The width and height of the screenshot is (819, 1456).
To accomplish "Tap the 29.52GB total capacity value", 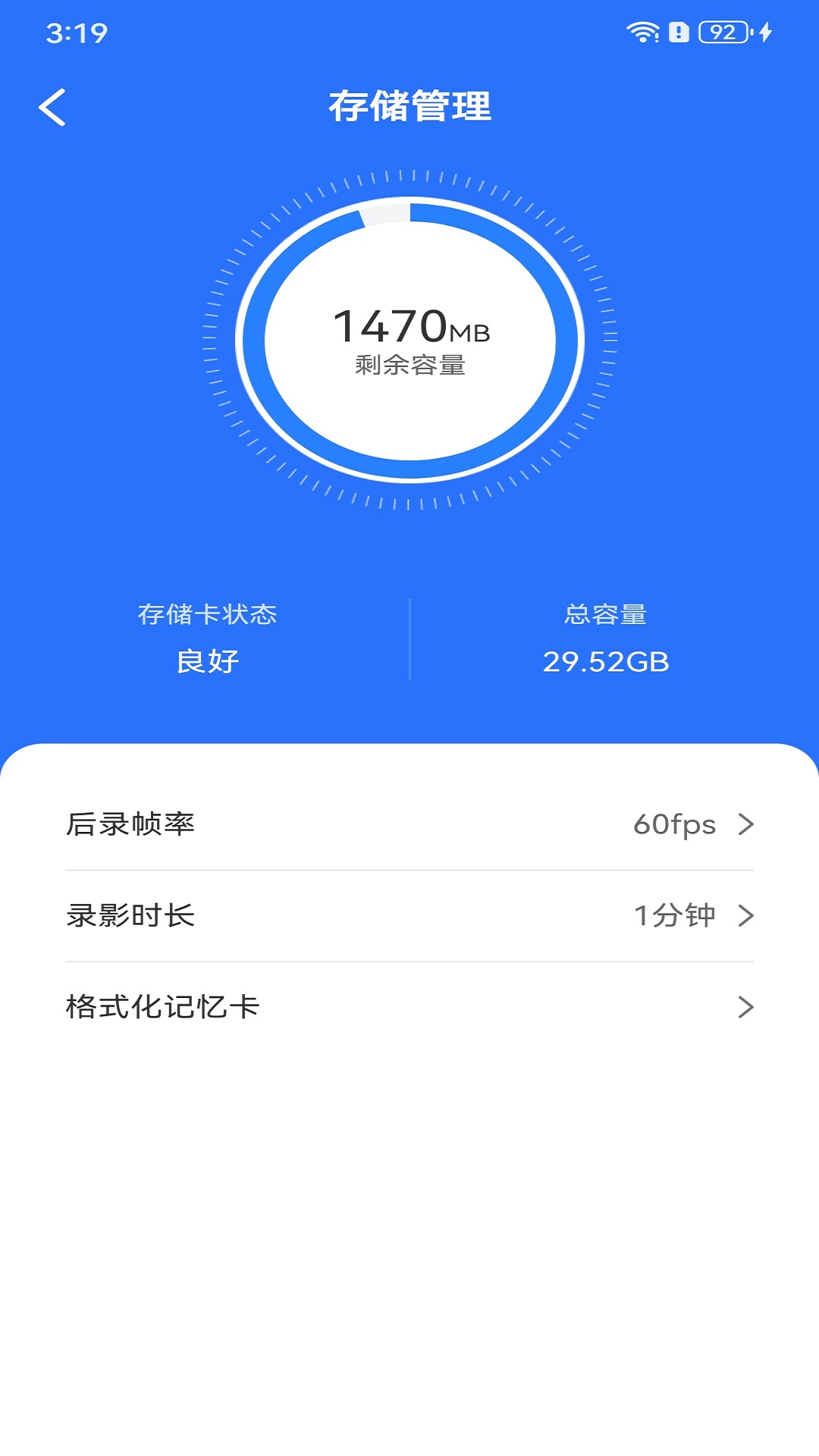I will pos(607,661).
